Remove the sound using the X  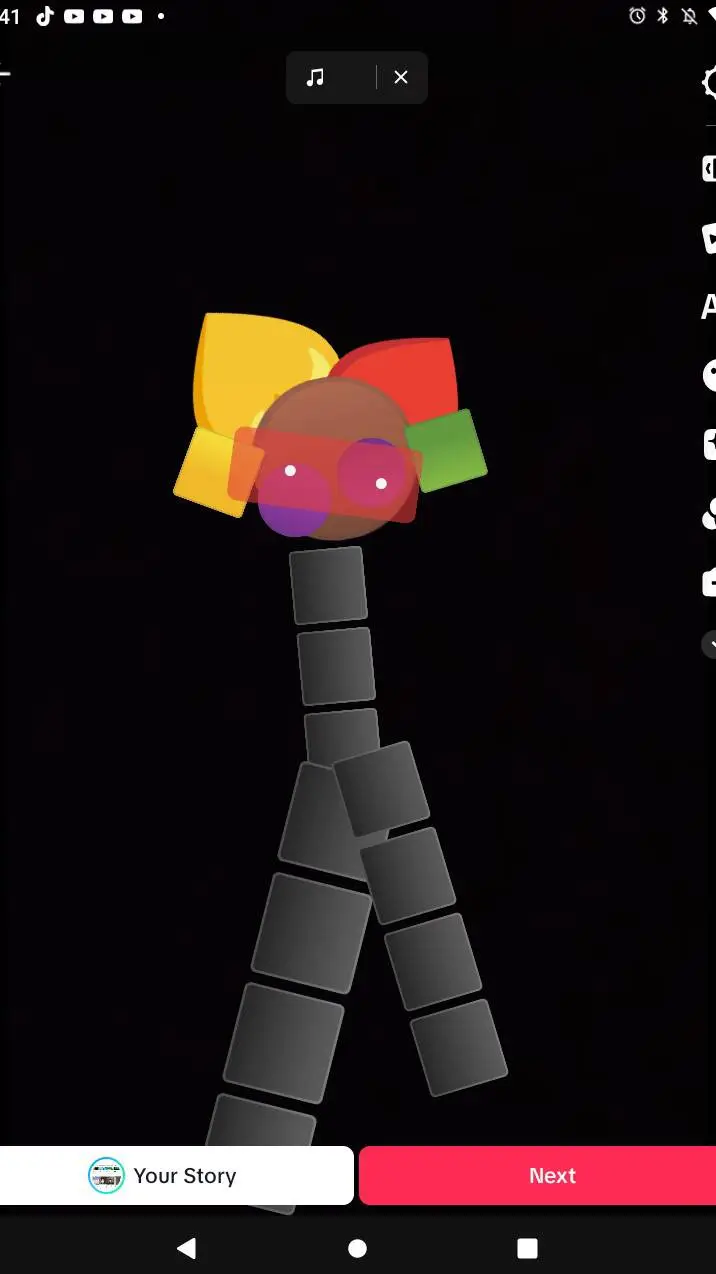[x=401, y=77]
